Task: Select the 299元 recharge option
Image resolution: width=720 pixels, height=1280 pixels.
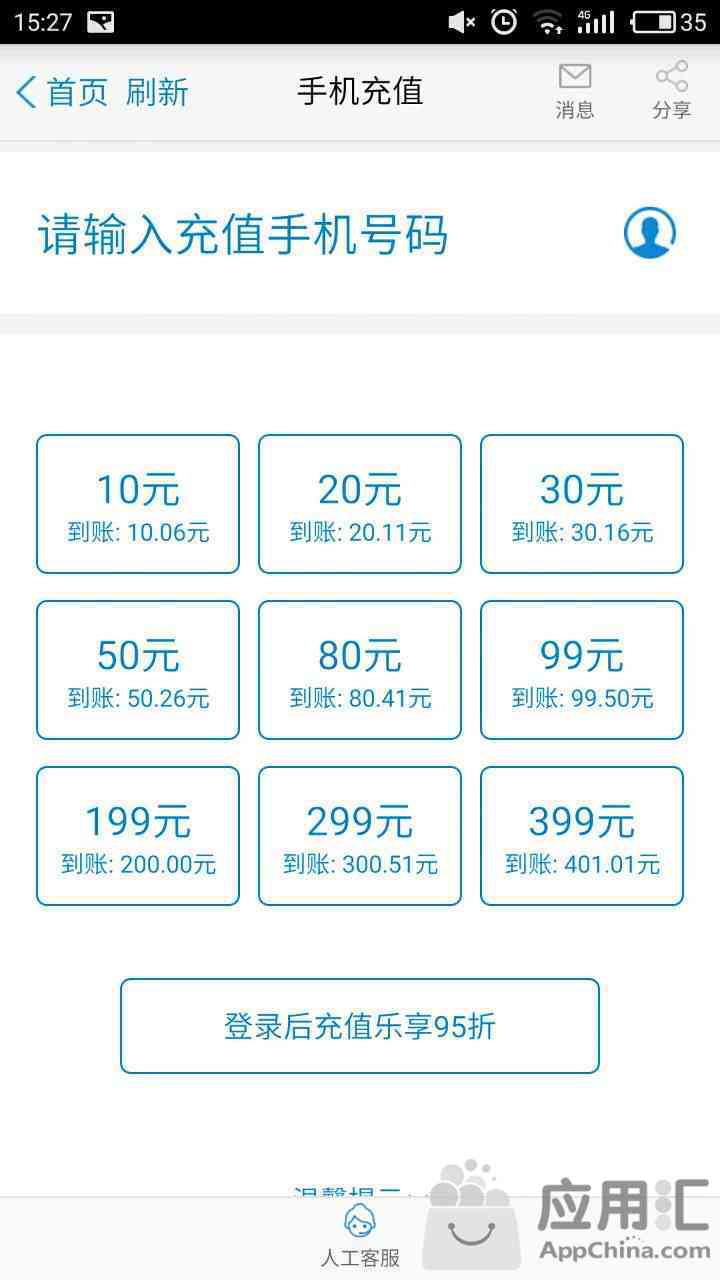Action: (x=360, y=836)
